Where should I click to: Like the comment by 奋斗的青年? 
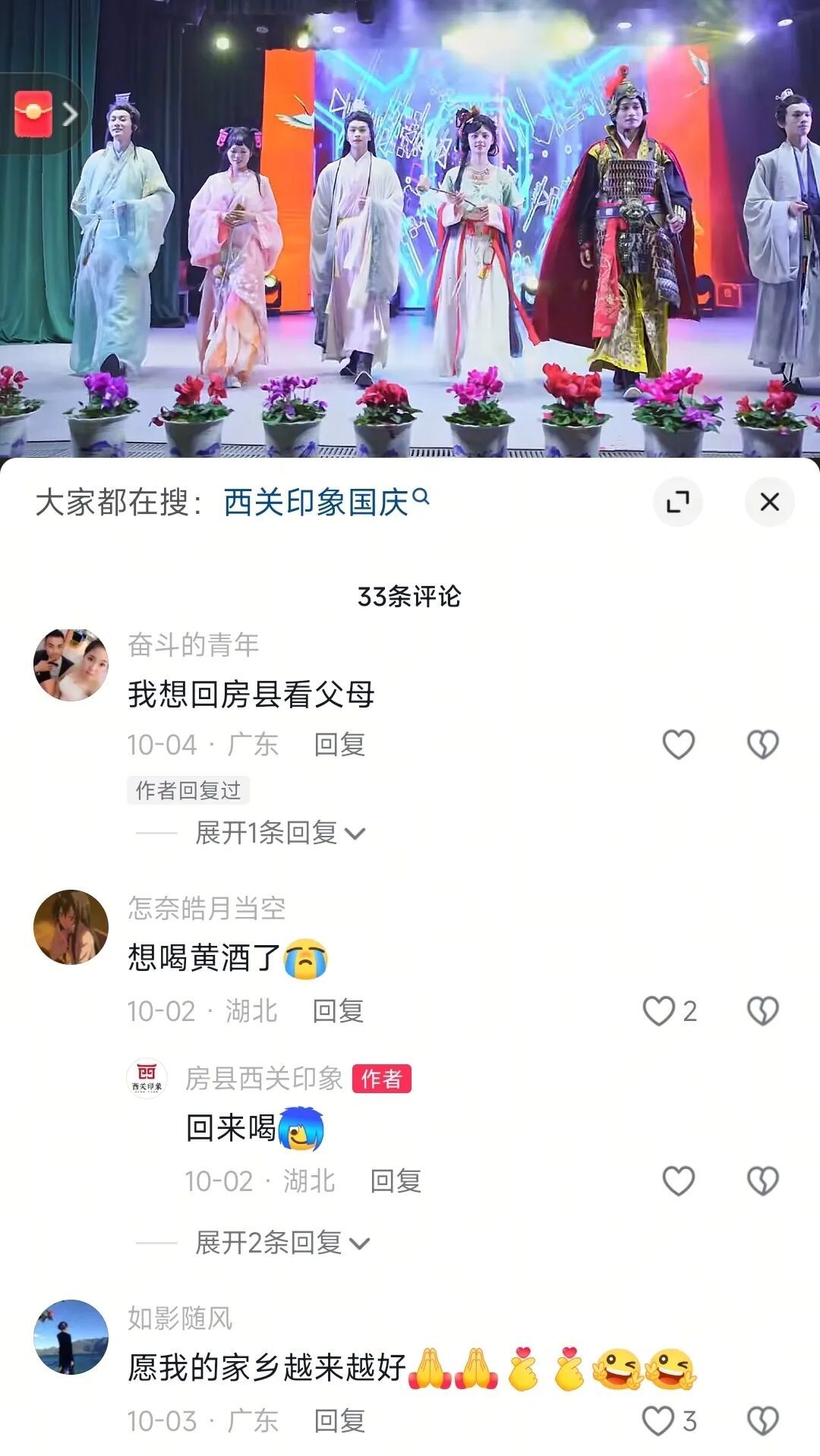(x=678, y=745)
